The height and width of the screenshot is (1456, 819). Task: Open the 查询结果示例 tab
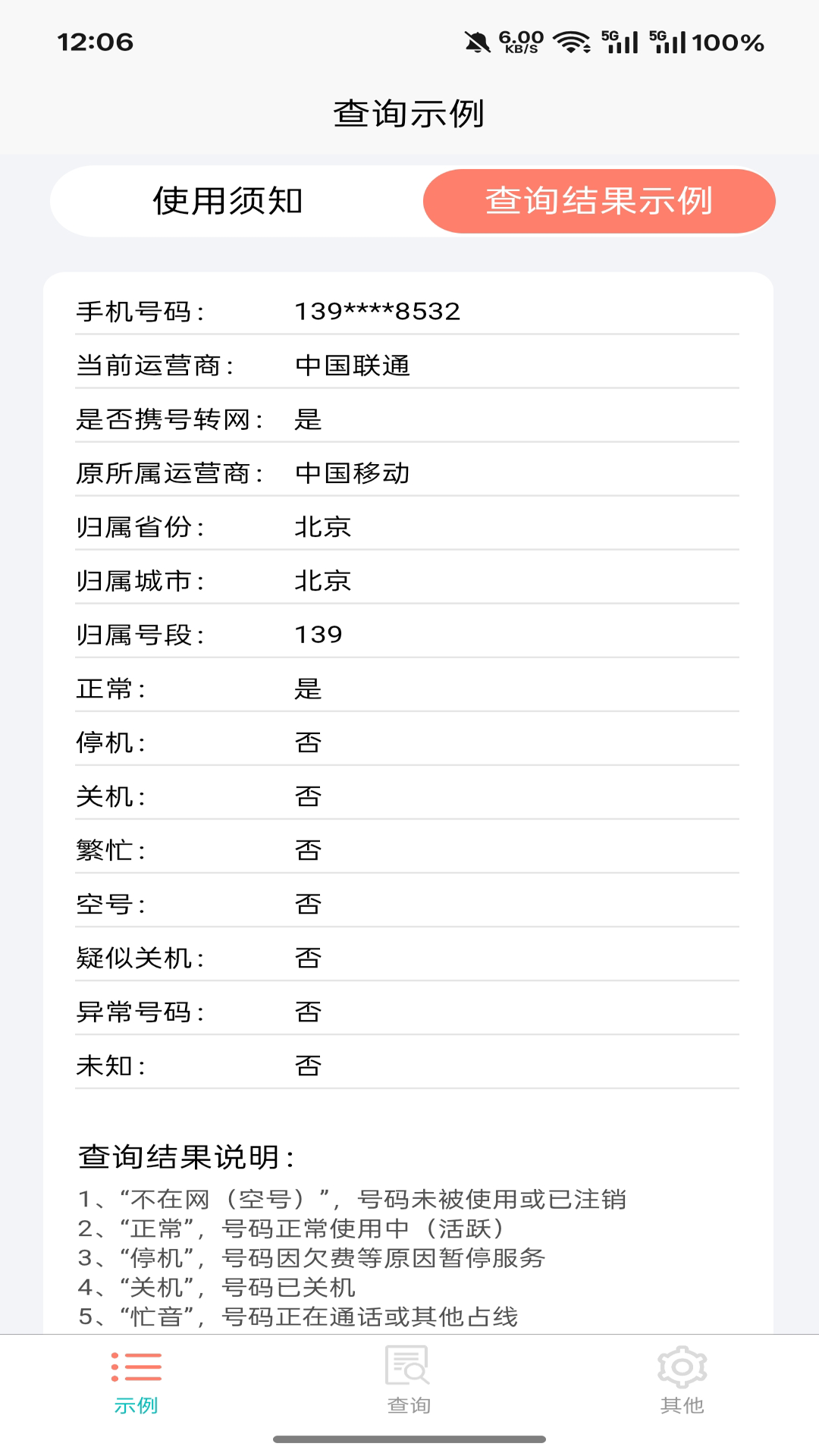[600, 200]
